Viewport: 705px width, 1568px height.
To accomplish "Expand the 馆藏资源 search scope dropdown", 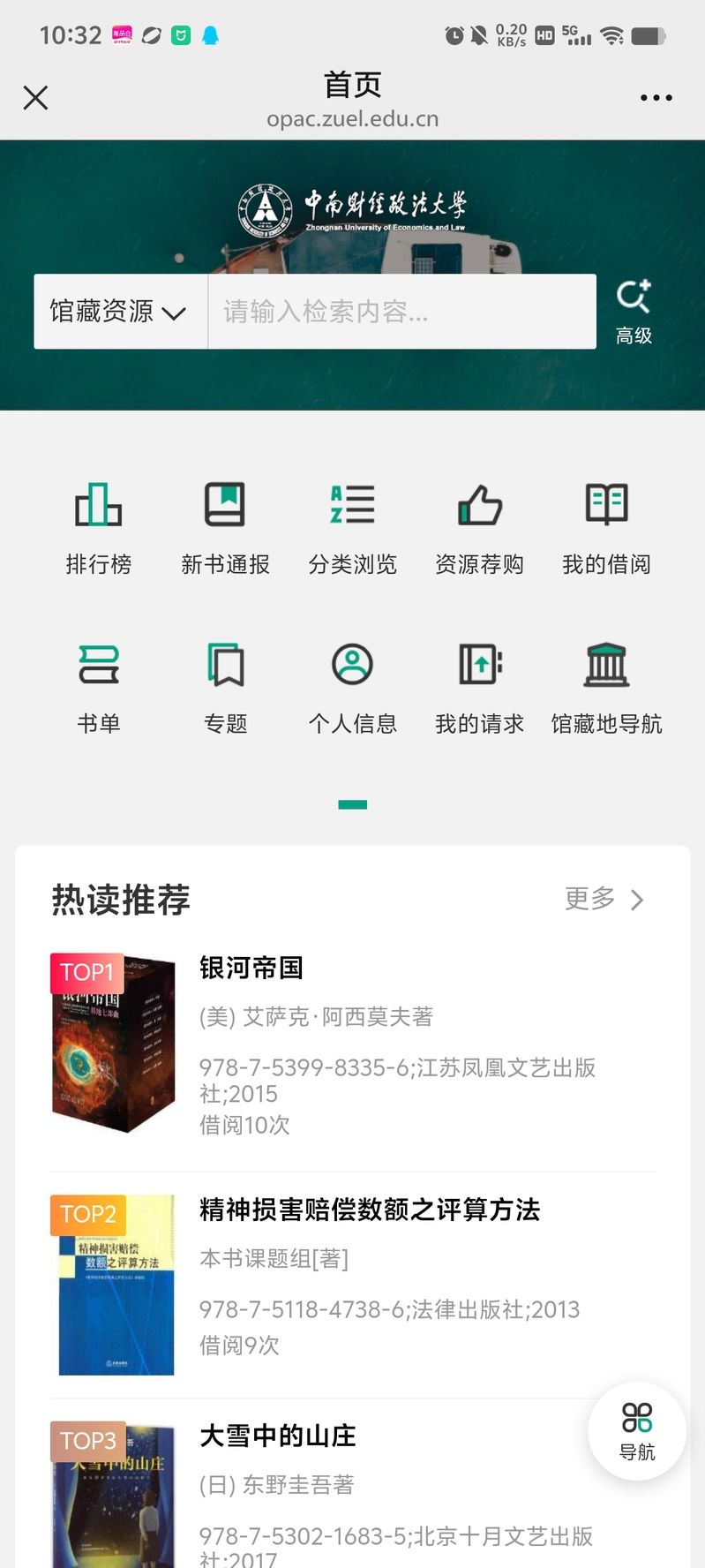I will pyautogui.click(x=119, y=312).
